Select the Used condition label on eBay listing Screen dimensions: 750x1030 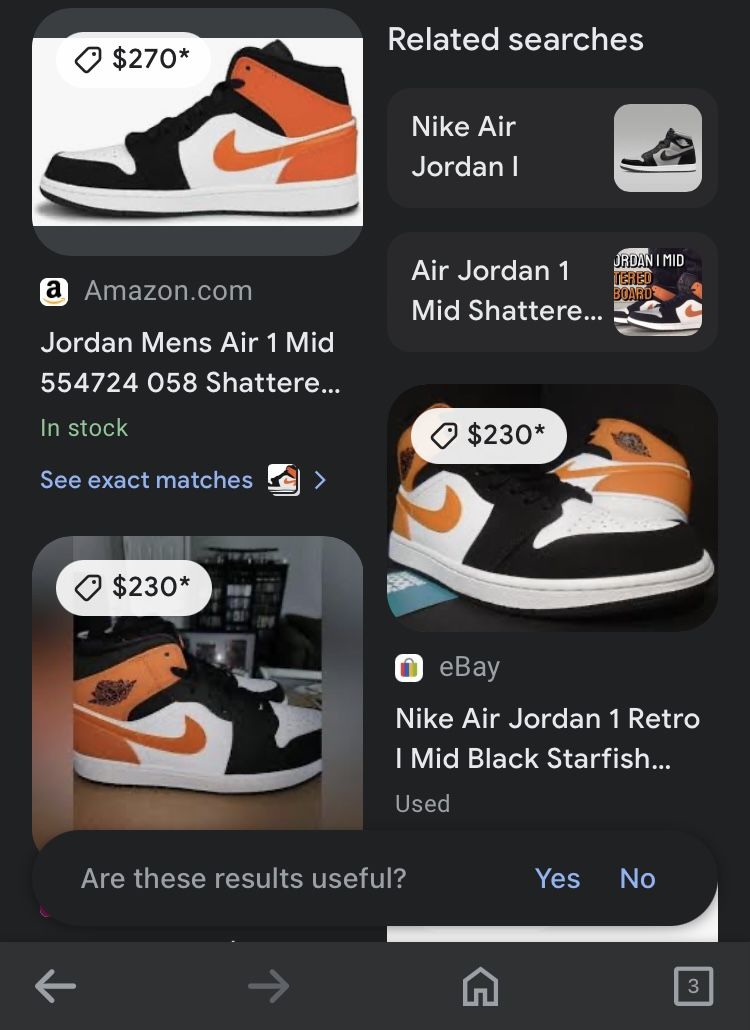[x=422, y=803]
